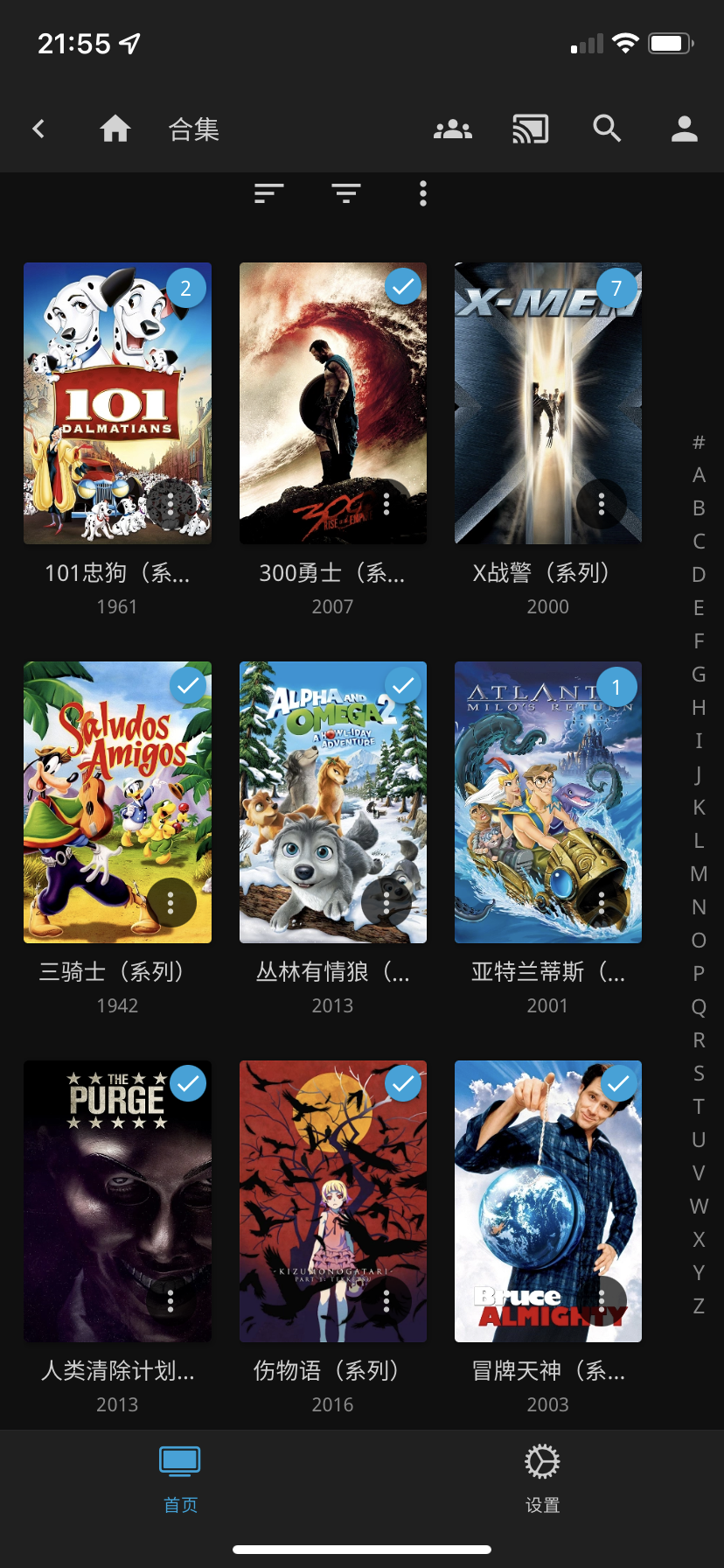The image size is (724, 1568).
Task: Go back using the back arrow
Action: click(38, 129)
